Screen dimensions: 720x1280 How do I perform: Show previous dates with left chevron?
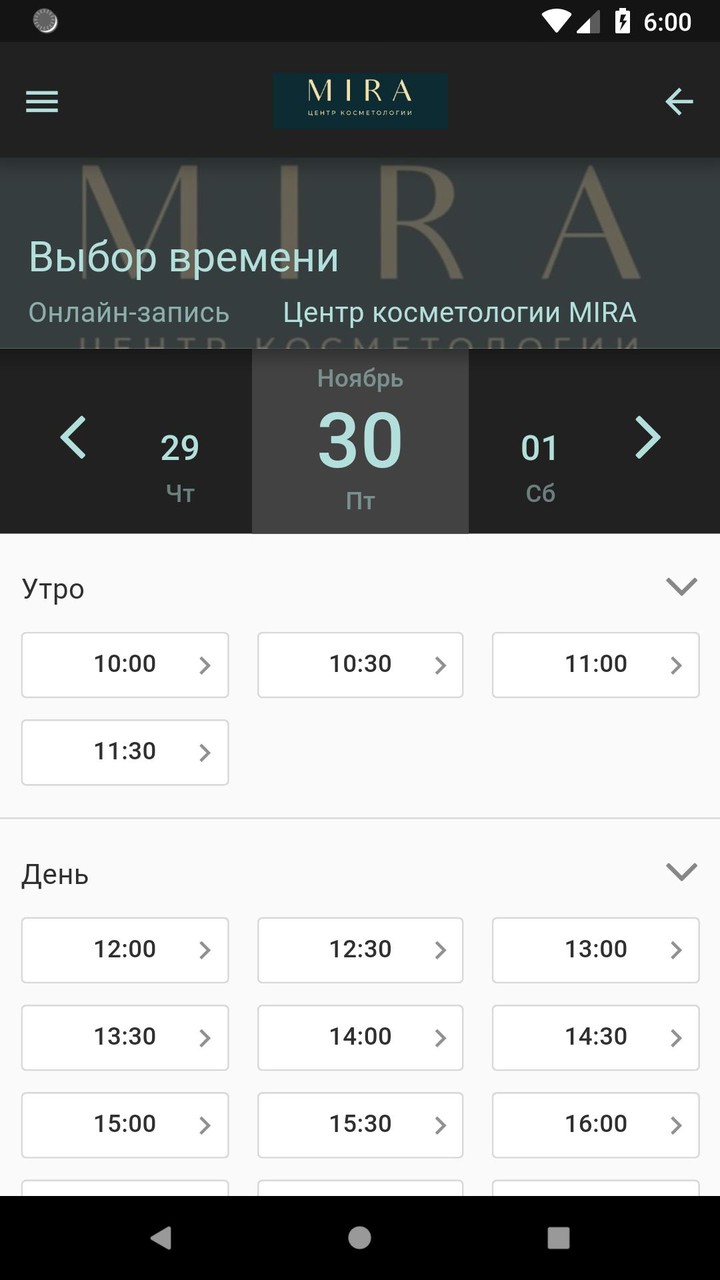(x=73, y=438)
